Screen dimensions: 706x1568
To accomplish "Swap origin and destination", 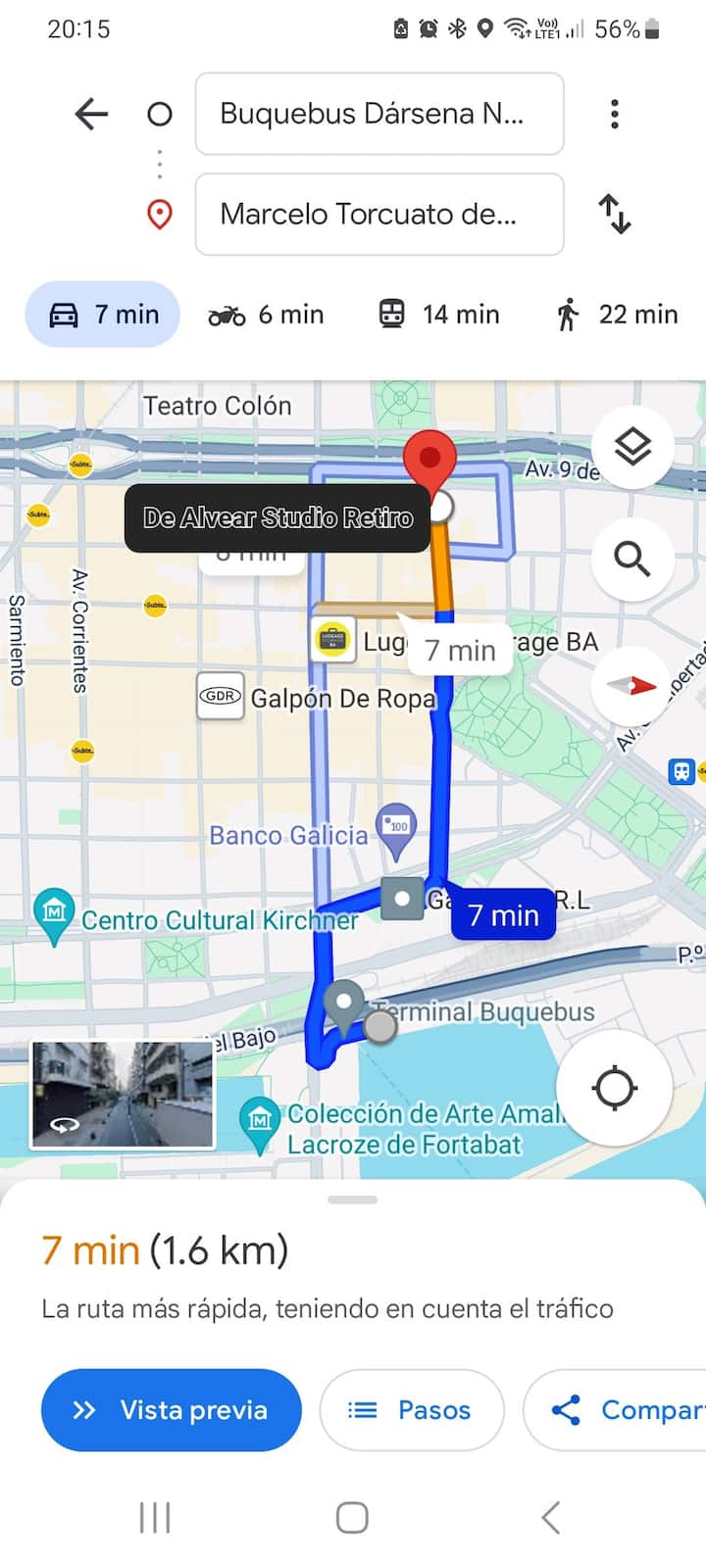I will 615,214.
